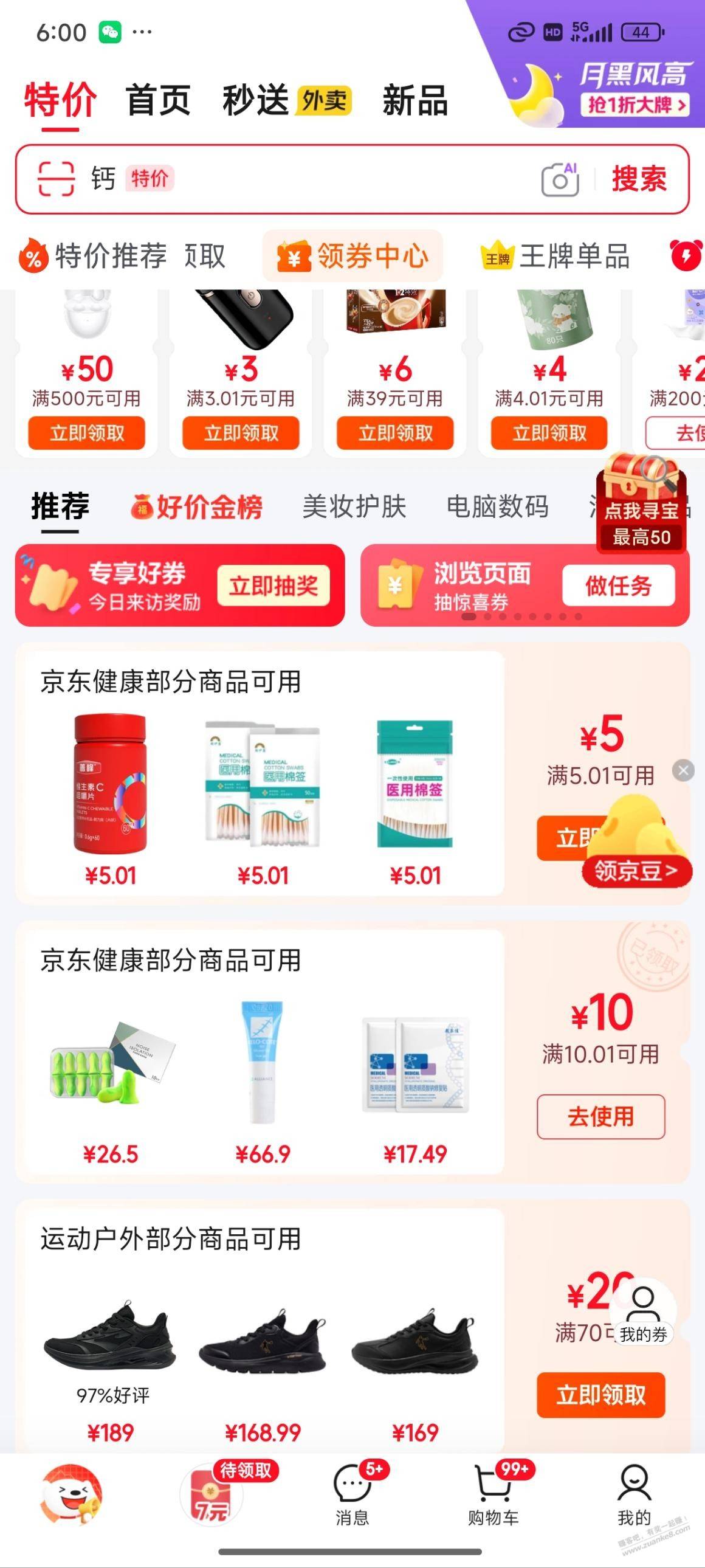The height and width of the screenshot is (1568, 705).
Task: Tap 去使用 on the ¥10 coupon
Action: pyautogui.click(x=600, y=1117)
